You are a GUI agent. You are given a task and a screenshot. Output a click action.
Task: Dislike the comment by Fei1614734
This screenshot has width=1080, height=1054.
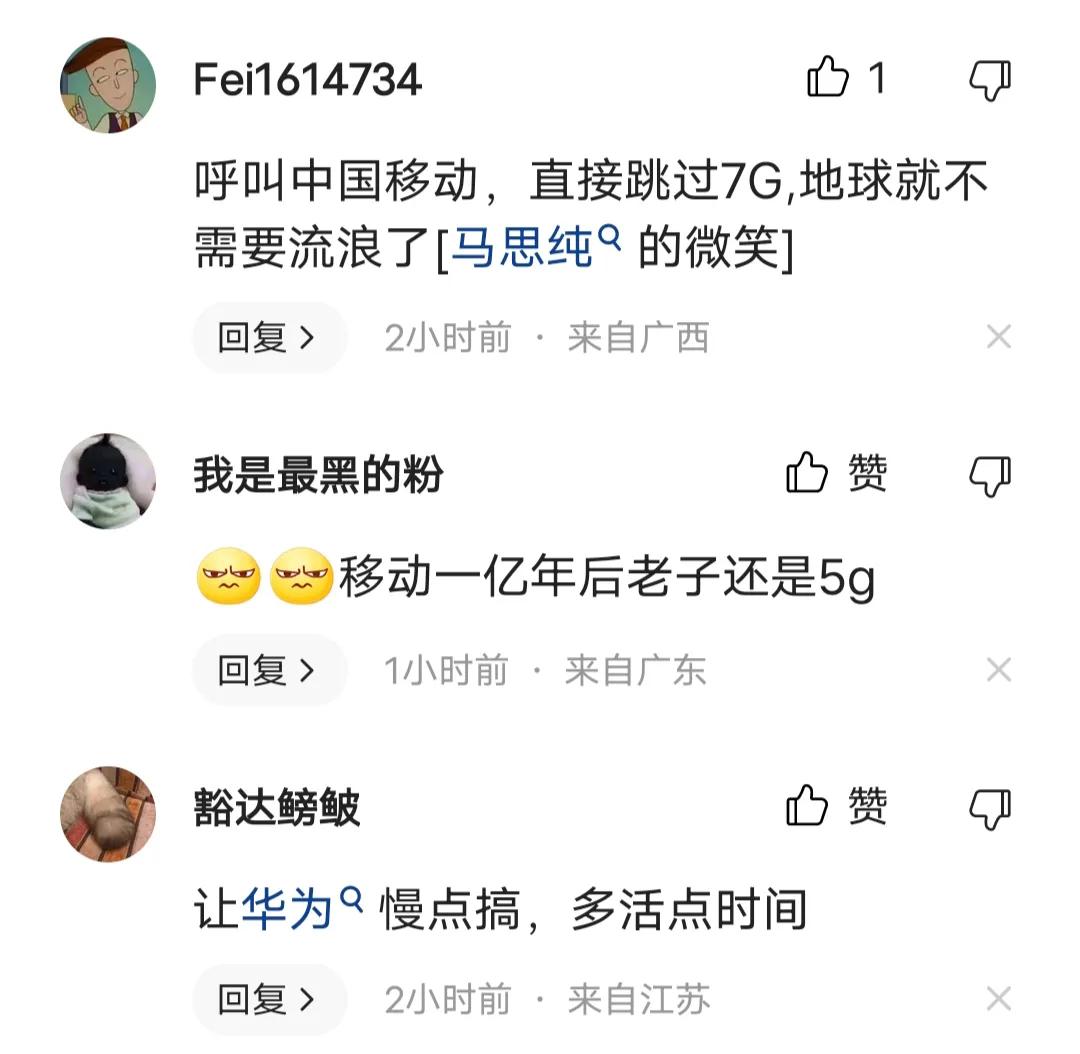click(x=990, y=78)
